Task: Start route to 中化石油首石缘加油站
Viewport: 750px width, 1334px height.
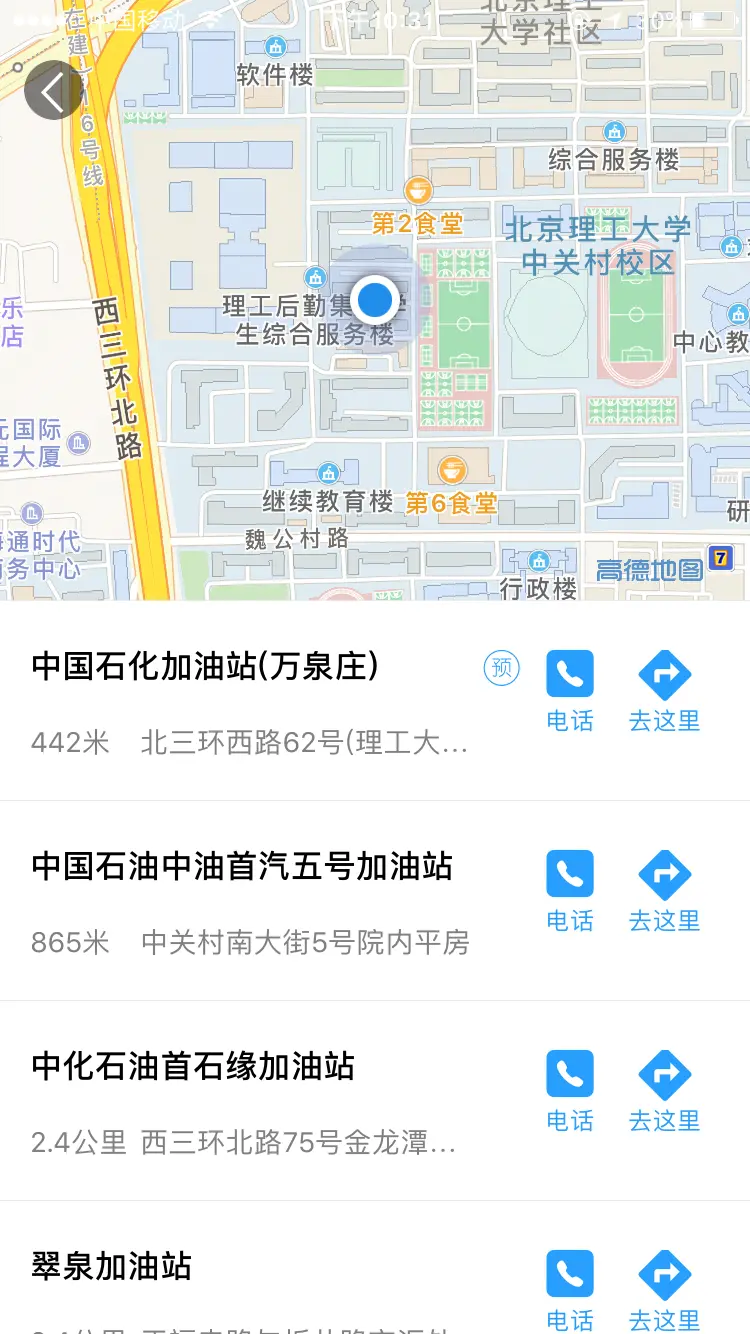Action: click(x=665, y=1090)
